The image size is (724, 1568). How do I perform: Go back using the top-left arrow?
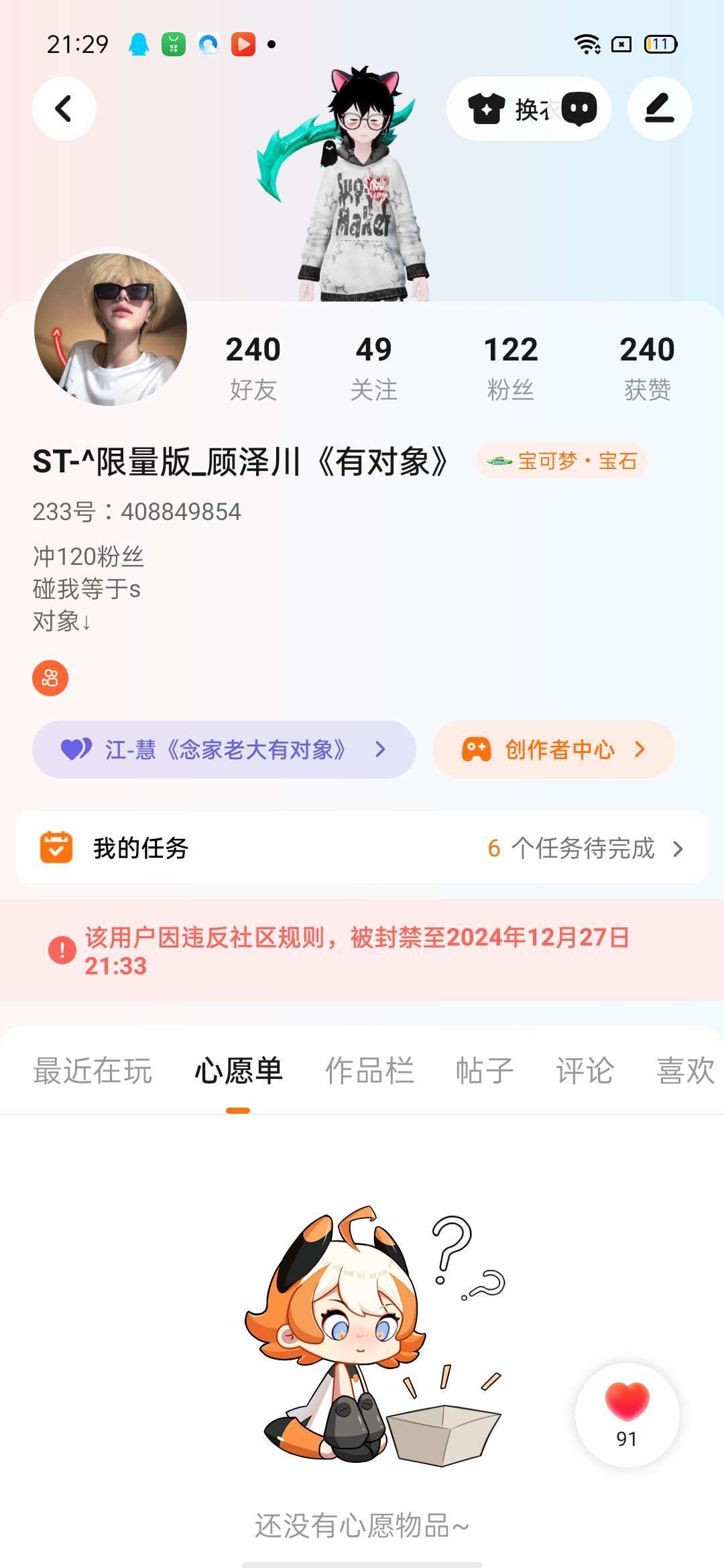pyautogui.click(x=64, y=109)
